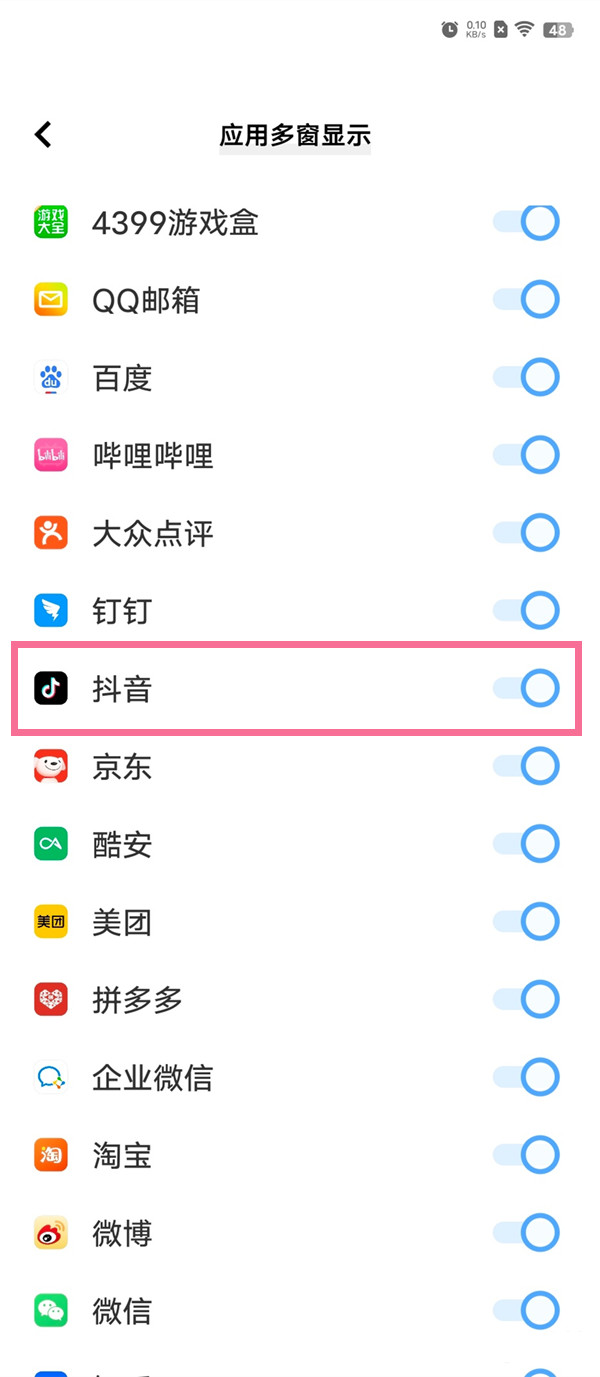The image size is (600, 1377).
Task: Toggle the 微博 switch
Action: click(527, 1233)
